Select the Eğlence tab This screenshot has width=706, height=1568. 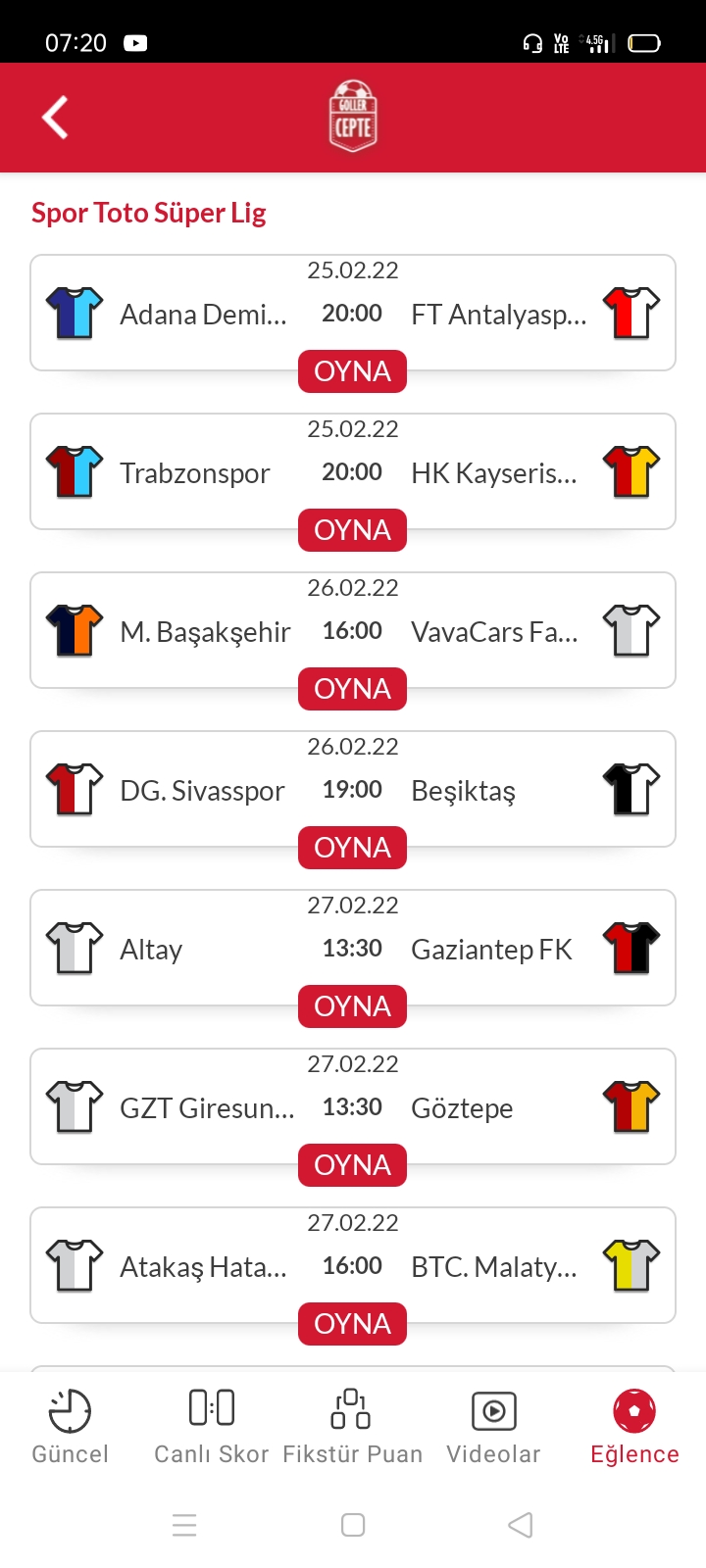click(x=634, y=1427)
